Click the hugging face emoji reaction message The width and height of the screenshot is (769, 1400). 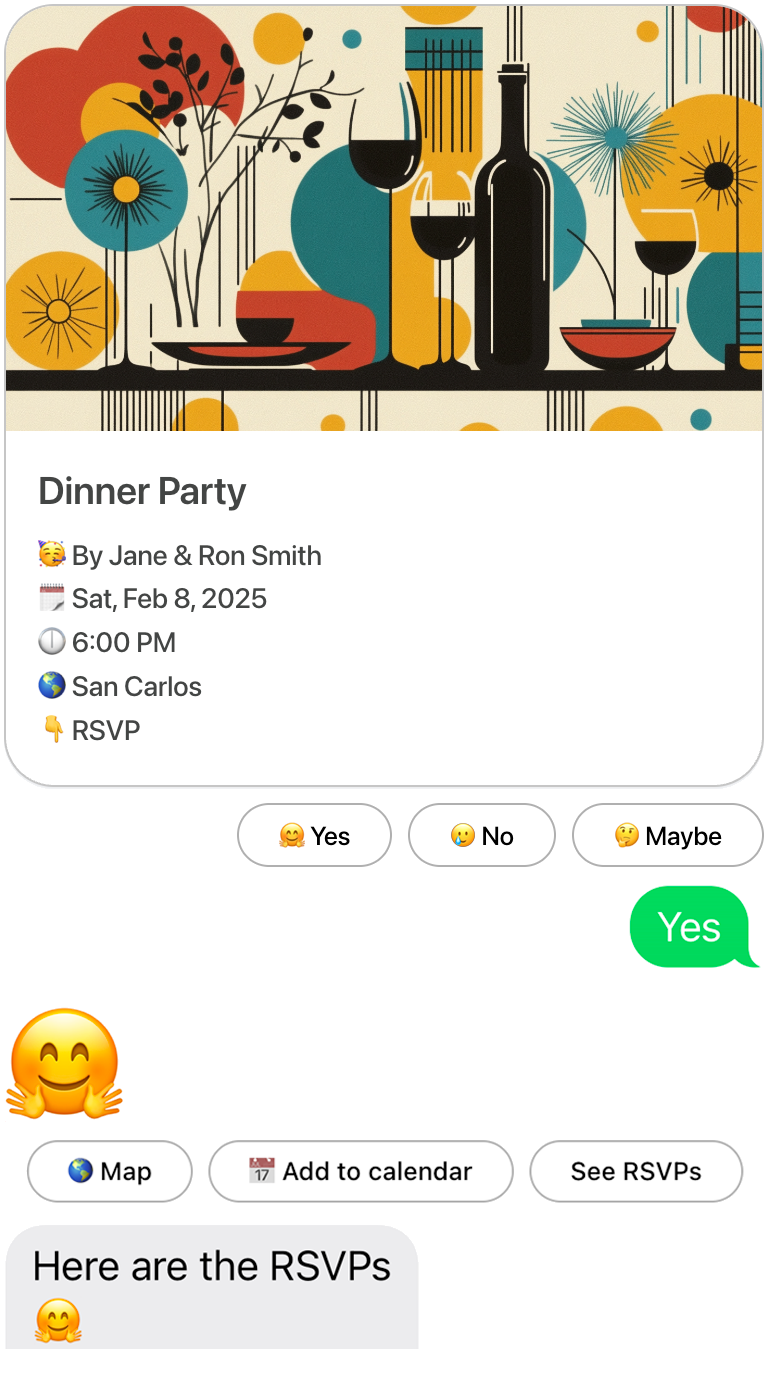[62, 1063]
